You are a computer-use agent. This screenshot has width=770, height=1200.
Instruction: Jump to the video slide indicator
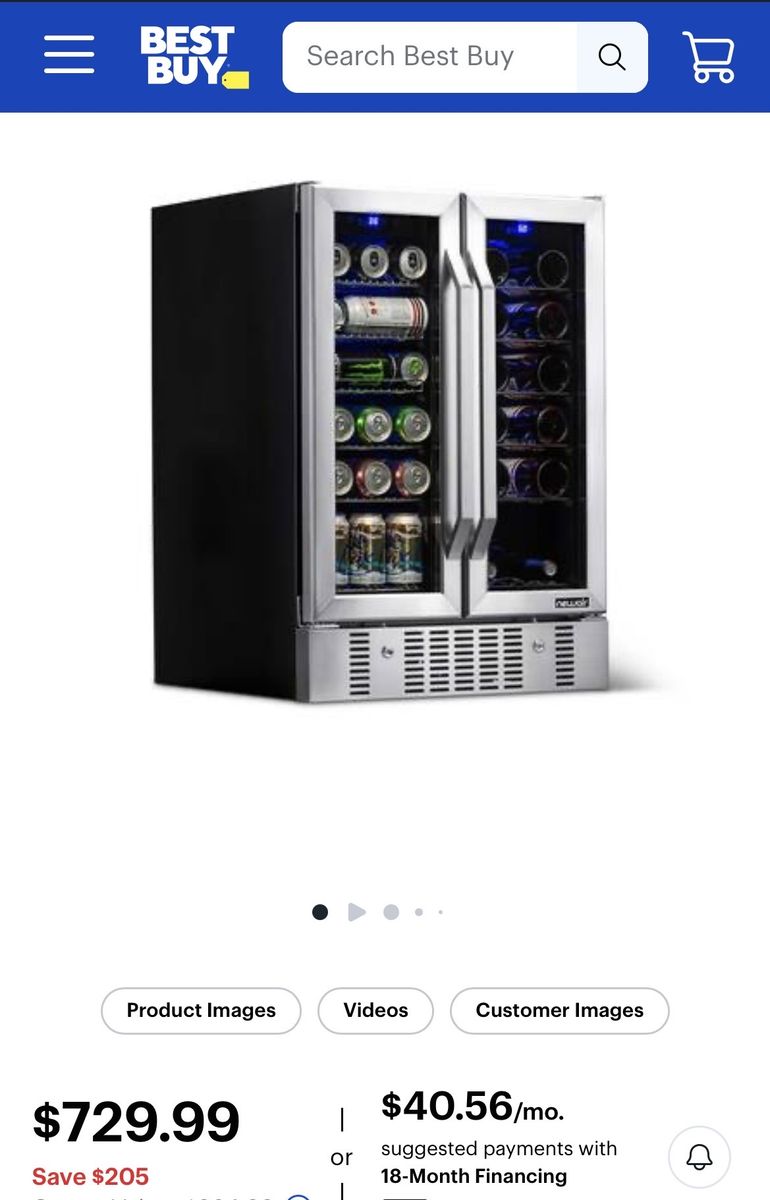357,912
